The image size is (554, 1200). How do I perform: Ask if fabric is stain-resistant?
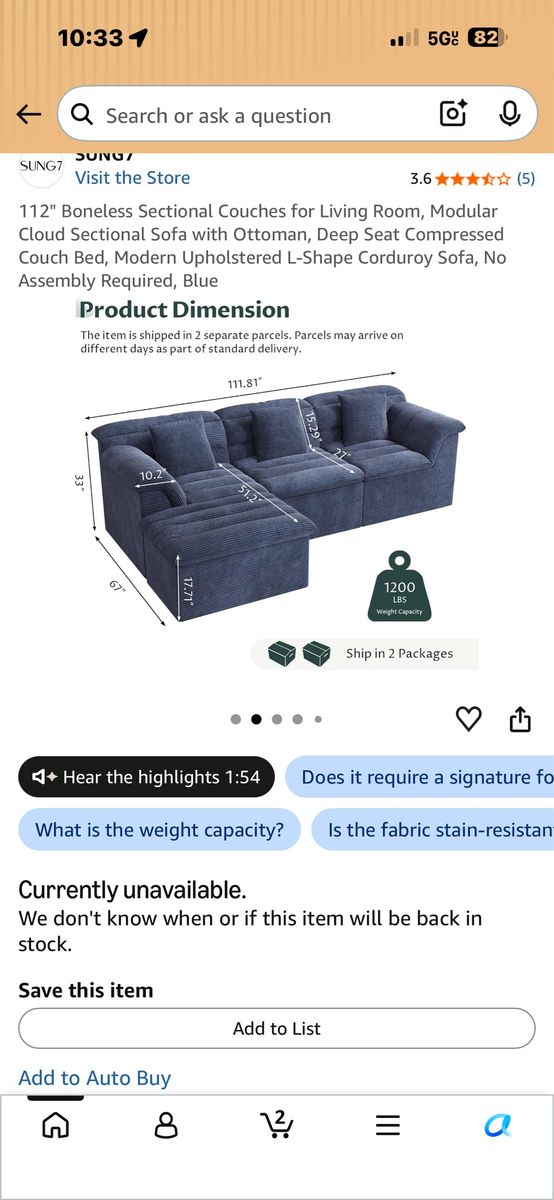[433, 829]
